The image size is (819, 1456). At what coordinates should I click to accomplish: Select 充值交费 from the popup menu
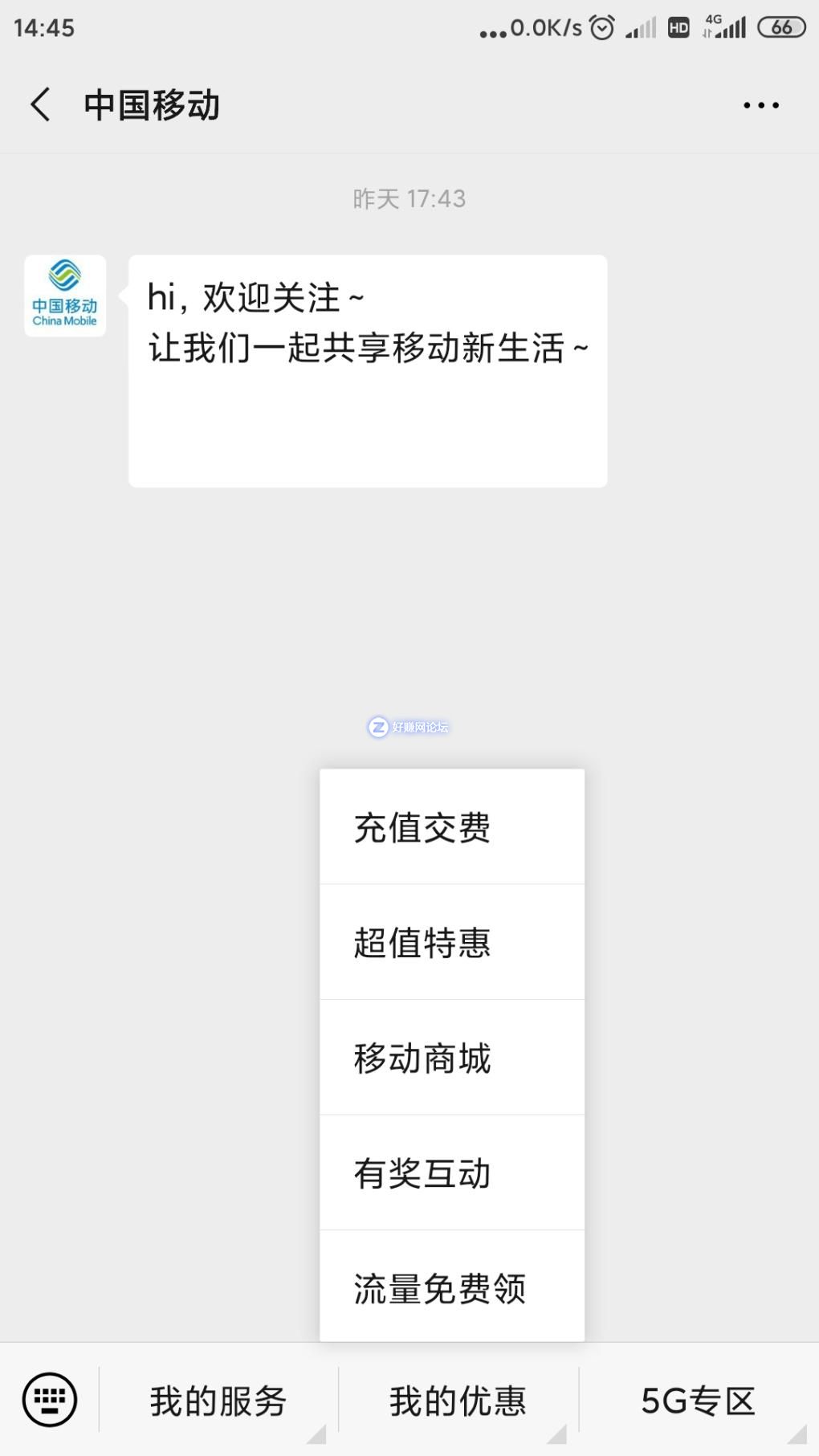(x=451, y=827)
